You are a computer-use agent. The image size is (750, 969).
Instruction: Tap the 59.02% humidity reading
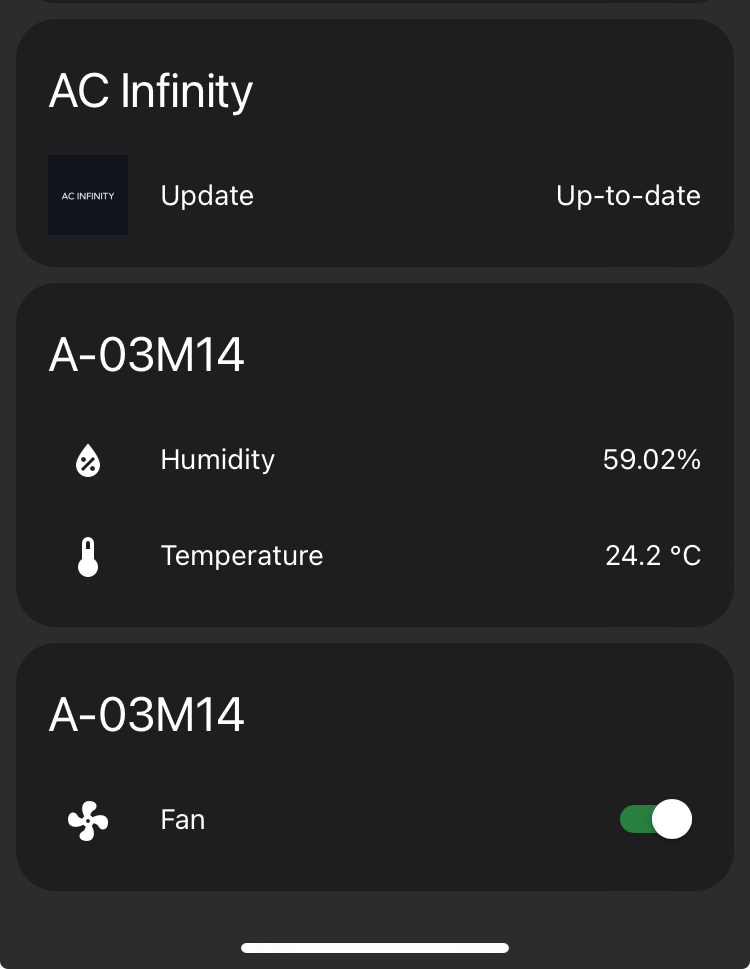click(x=651, y=460)
